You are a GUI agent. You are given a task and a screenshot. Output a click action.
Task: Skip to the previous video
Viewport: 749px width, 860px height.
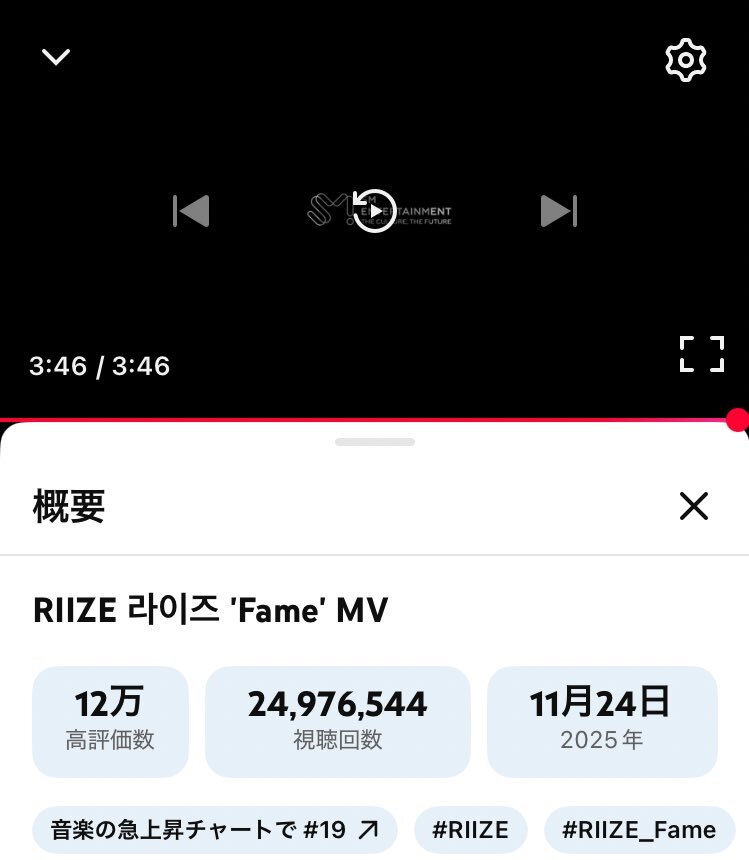coord(191,211)
